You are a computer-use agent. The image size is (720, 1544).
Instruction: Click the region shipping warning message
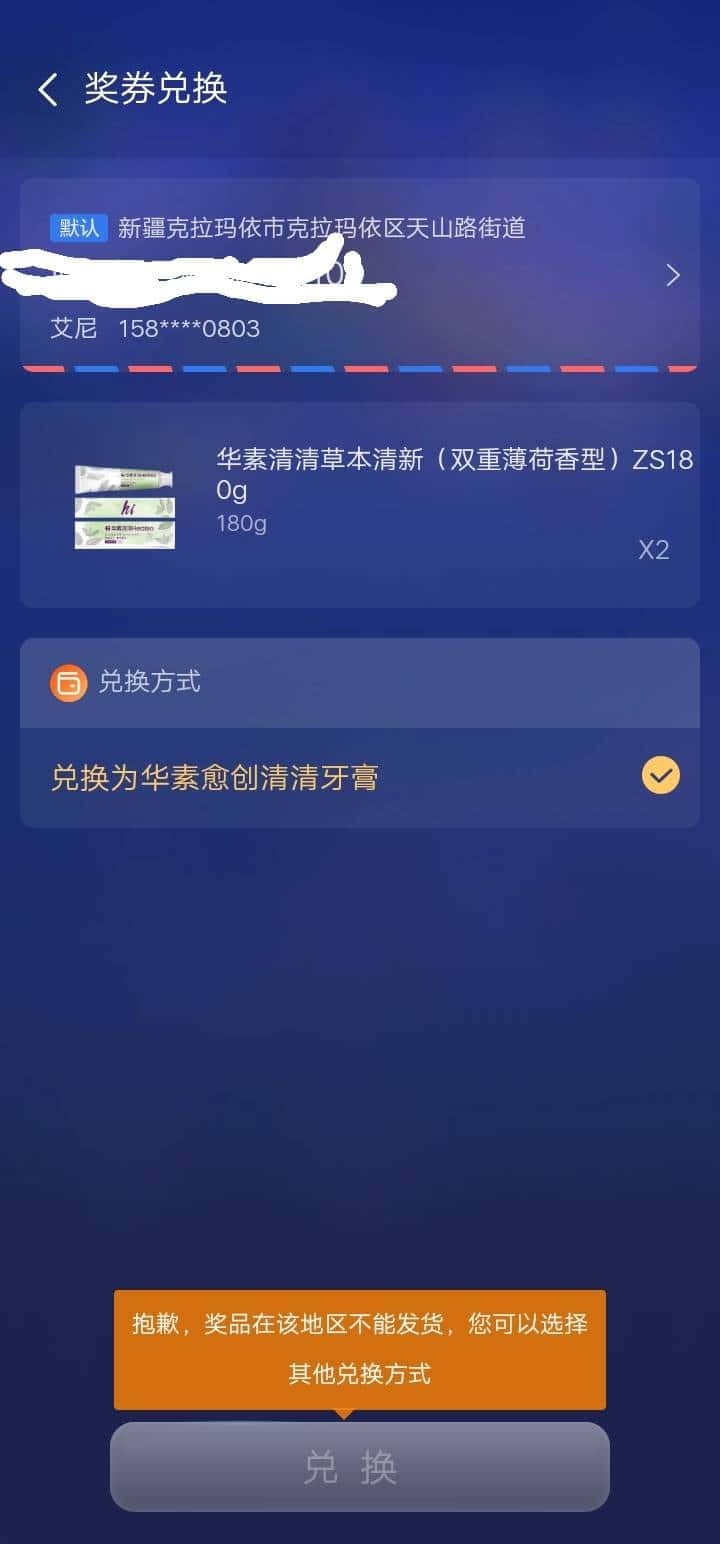click(358, 1348)
